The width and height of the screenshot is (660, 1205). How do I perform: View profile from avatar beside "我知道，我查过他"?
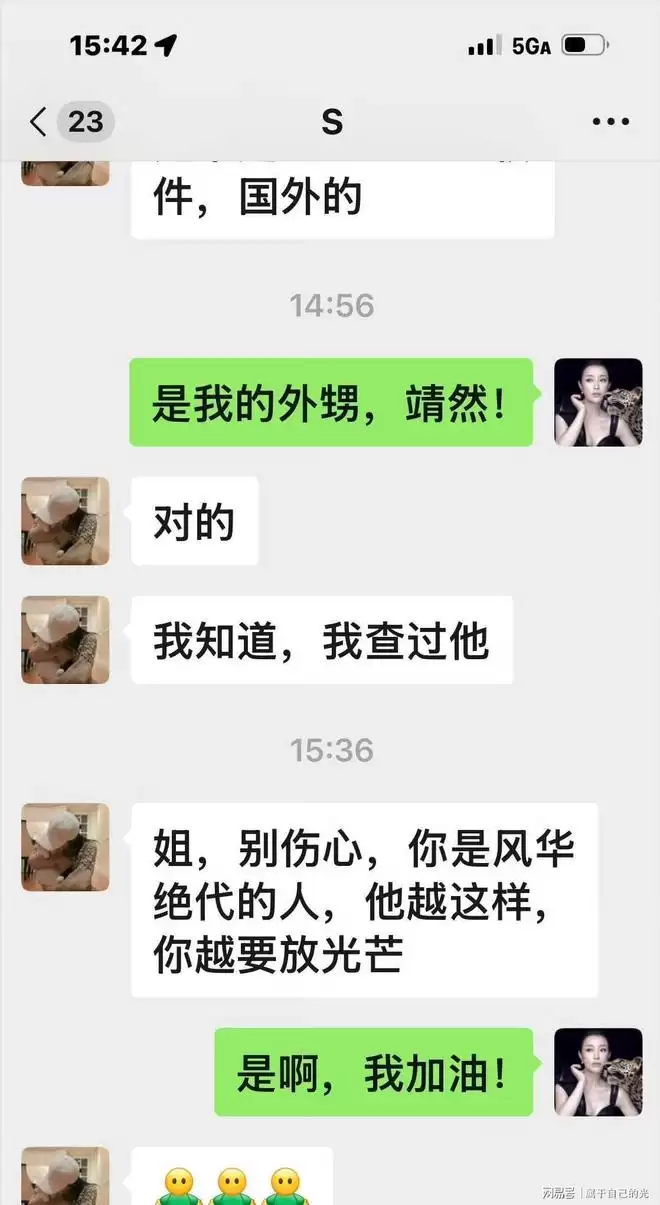tap(66, 640)
